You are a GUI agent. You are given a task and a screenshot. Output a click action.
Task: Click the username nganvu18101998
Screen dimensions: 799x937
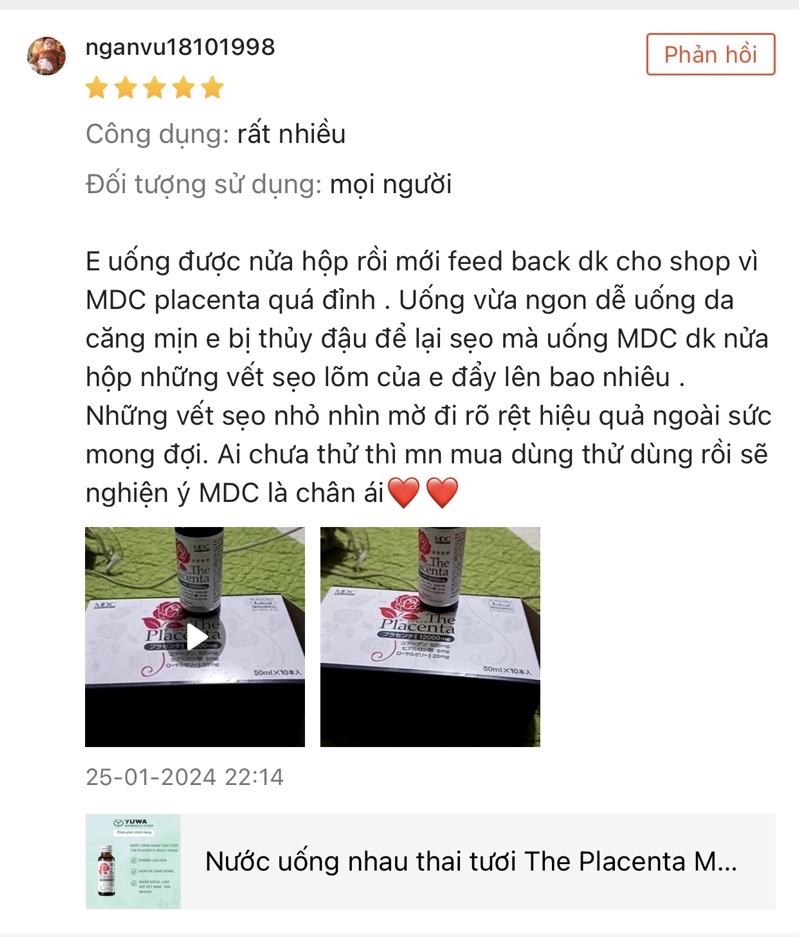[181, 44]
